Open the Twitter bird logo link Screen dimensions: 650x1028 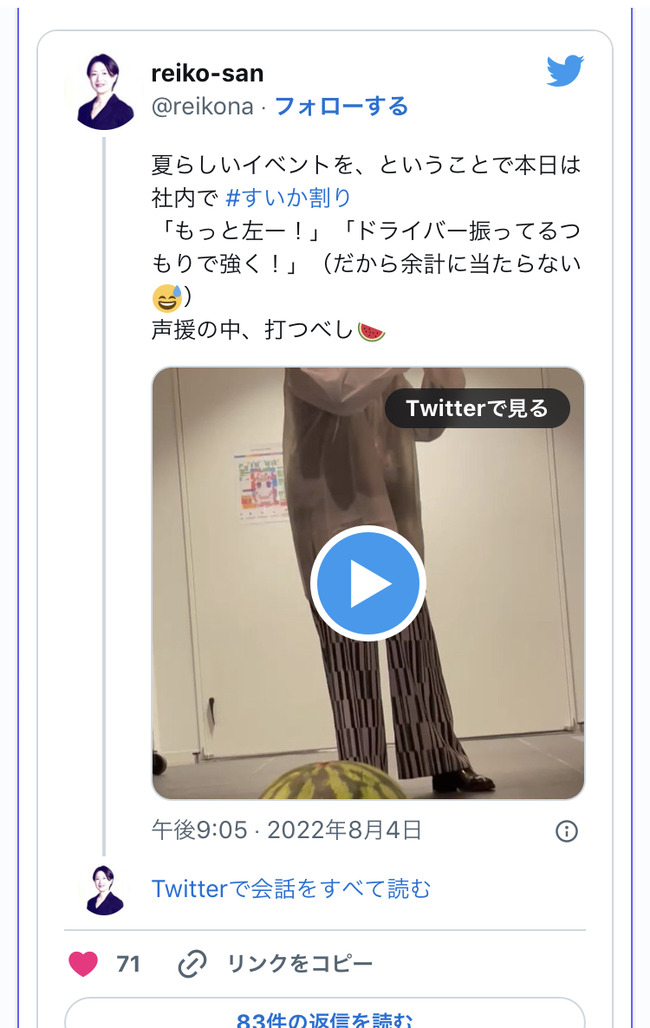[x=564, y=72]
